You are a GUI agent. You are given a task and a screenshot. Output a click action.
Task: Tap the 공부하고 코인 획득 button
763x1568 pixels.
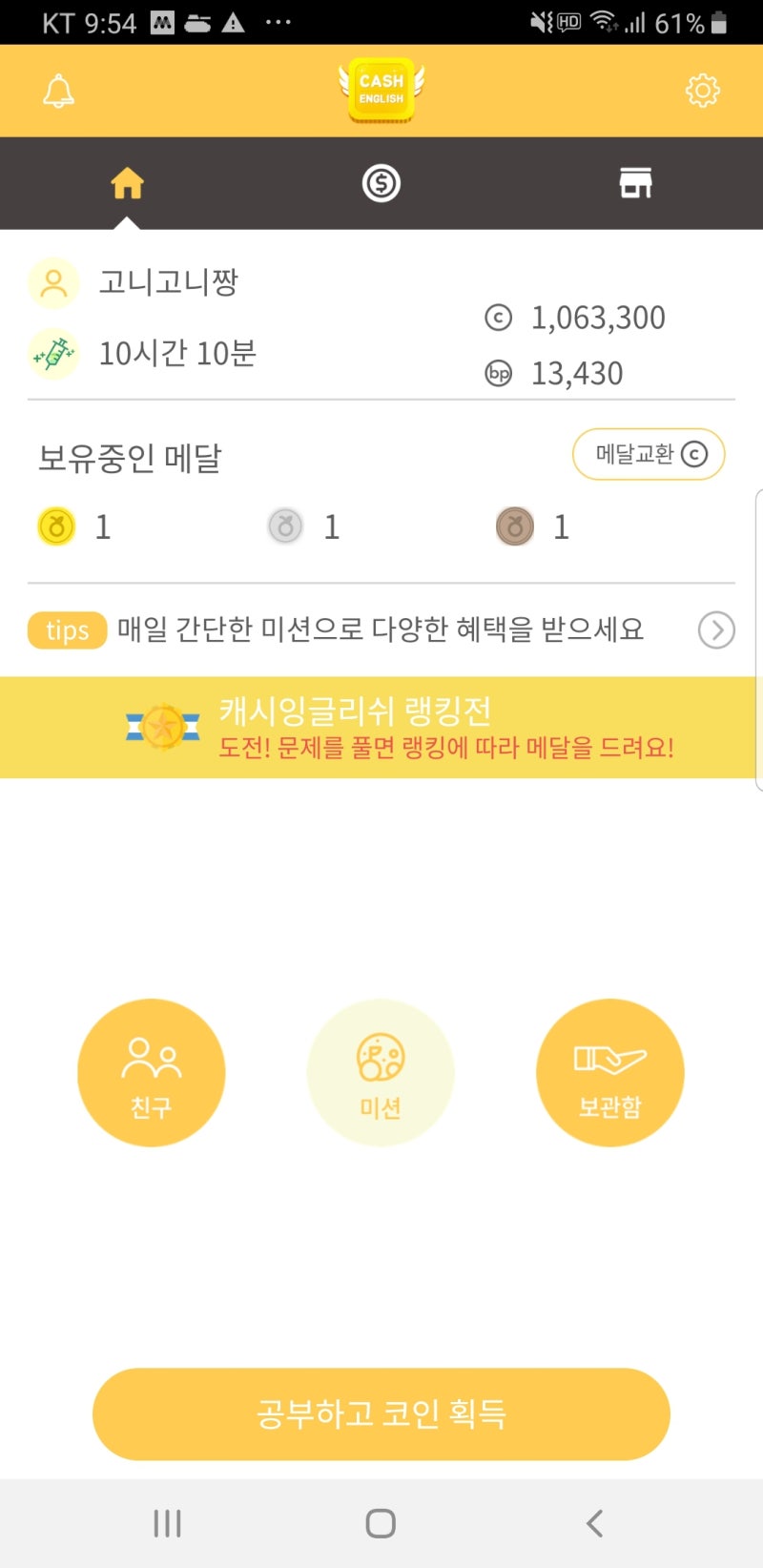click(381, 1414)
